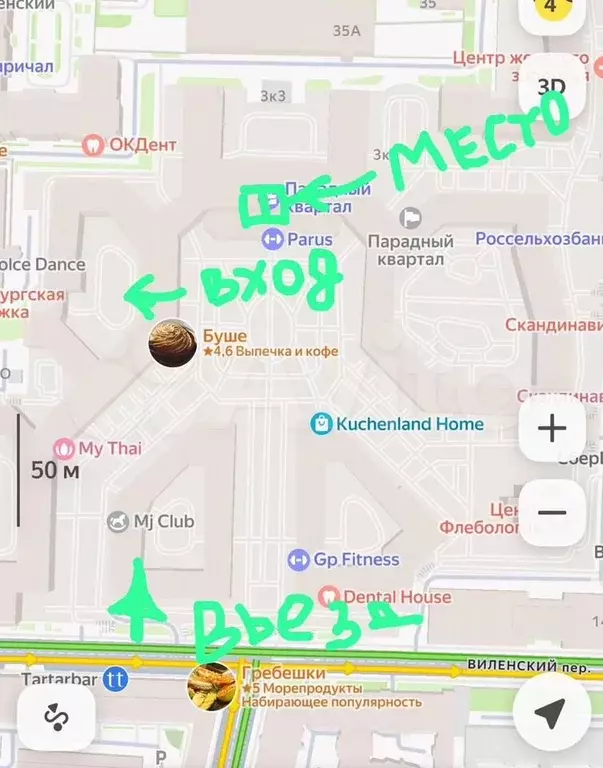Open the route builder button
The image size is (603, 768).
[x=55, y=714]
